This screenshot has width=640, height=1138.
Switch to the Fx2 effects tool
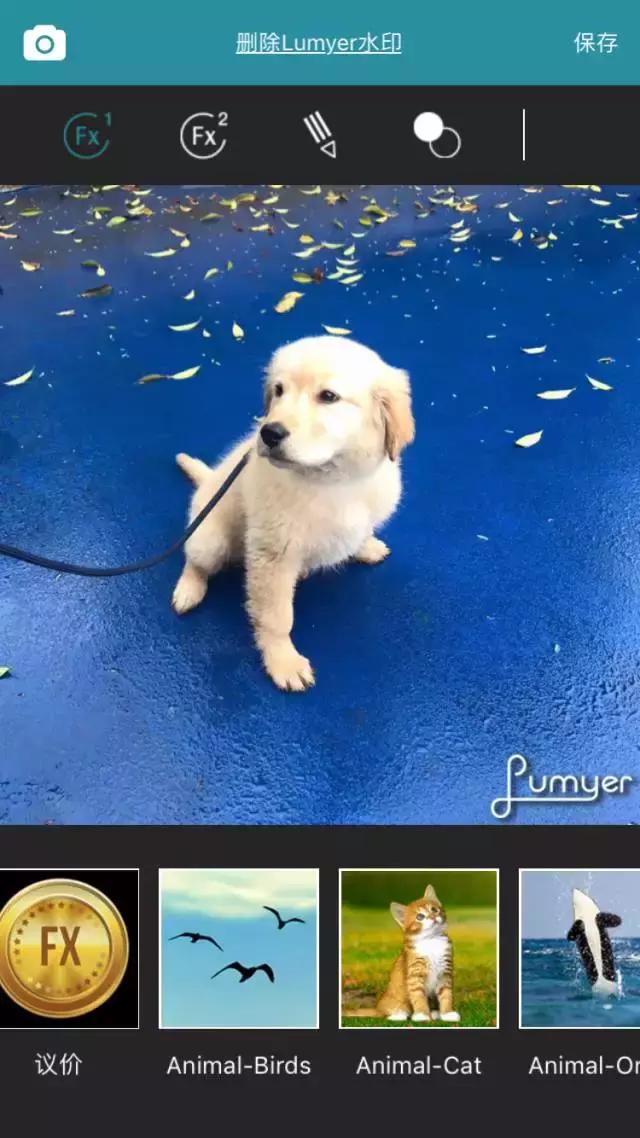[204, 135]
